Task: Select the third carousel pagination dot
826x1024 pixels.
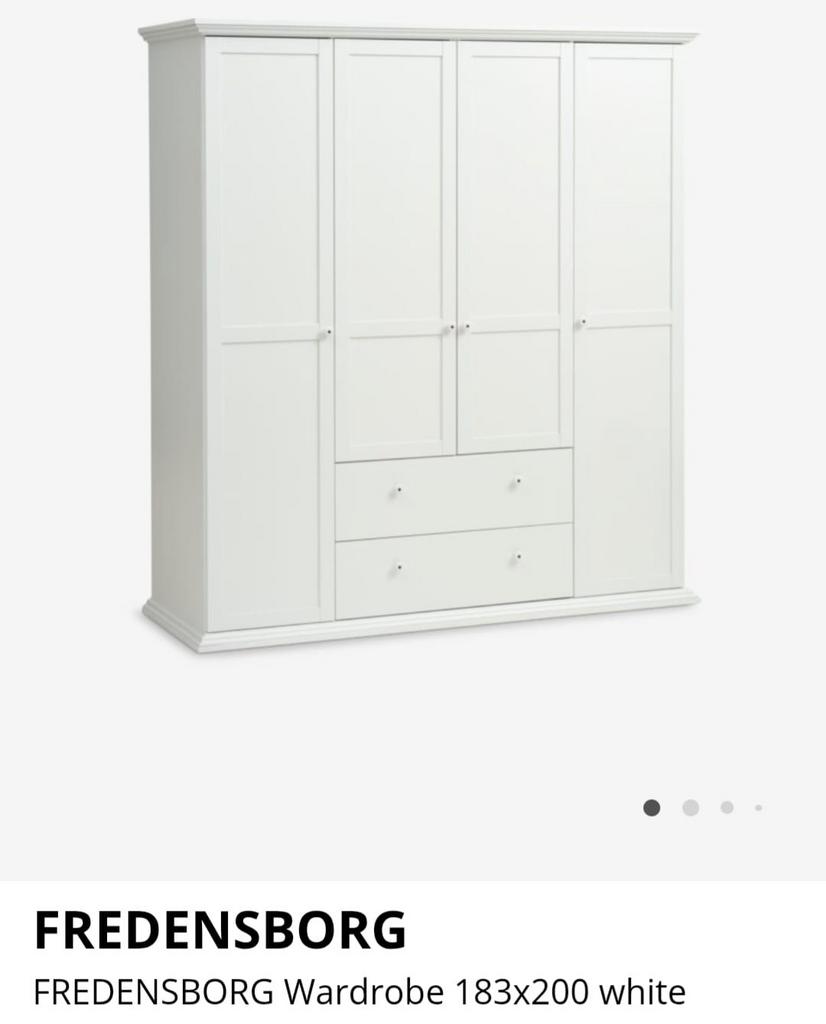Action: 725,806
